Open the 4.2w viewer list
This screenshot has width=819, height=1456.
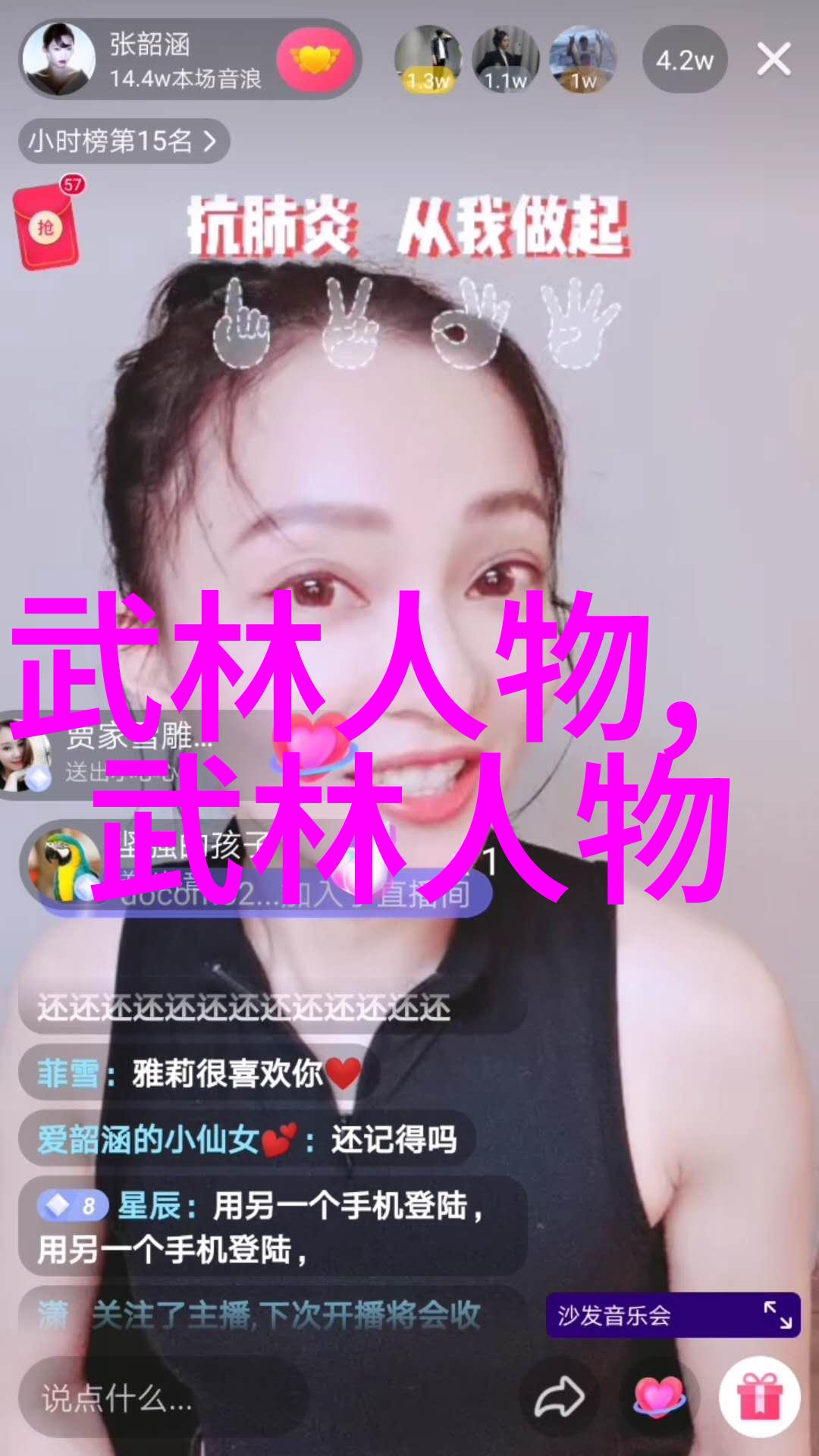685,60
